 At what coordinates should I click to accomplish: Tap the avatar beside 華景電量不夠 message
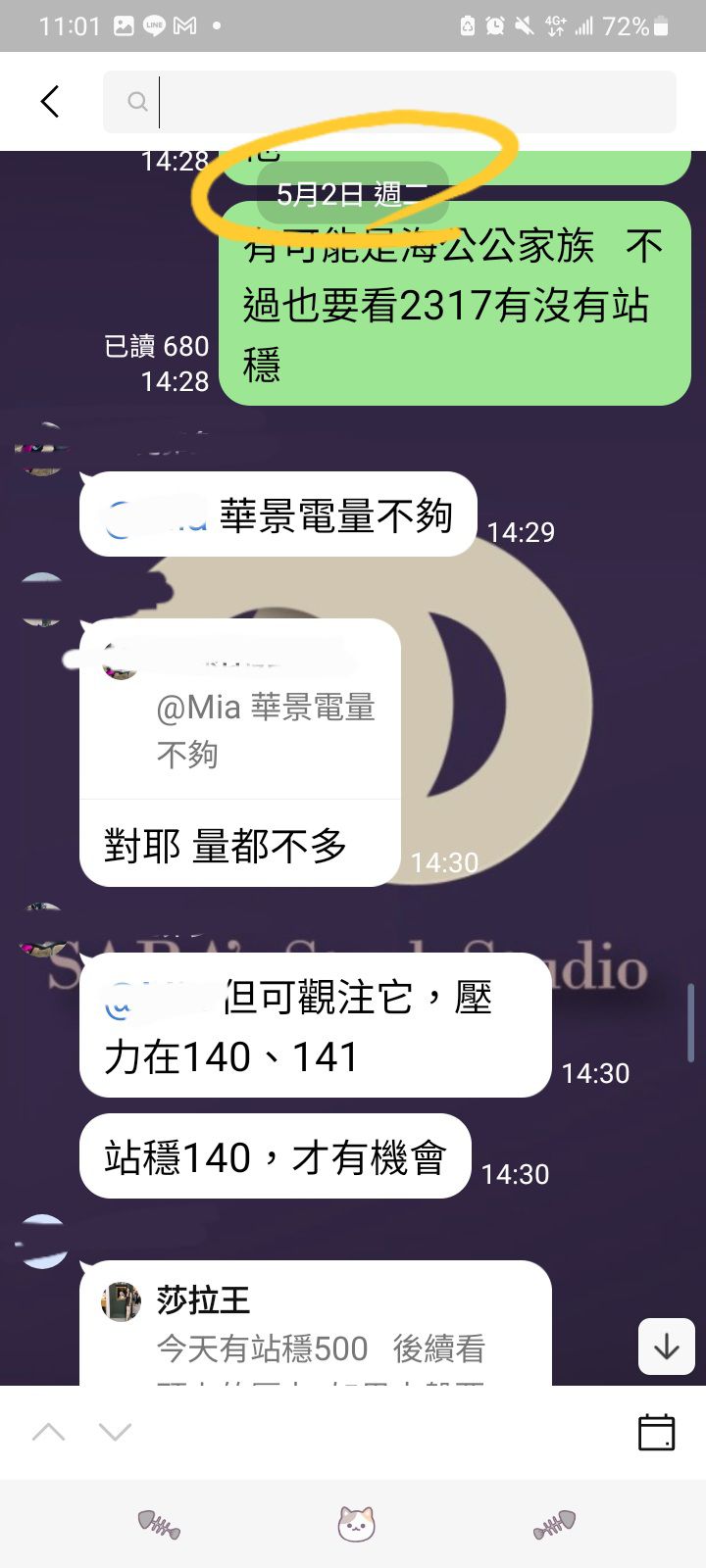coord(41,456)
